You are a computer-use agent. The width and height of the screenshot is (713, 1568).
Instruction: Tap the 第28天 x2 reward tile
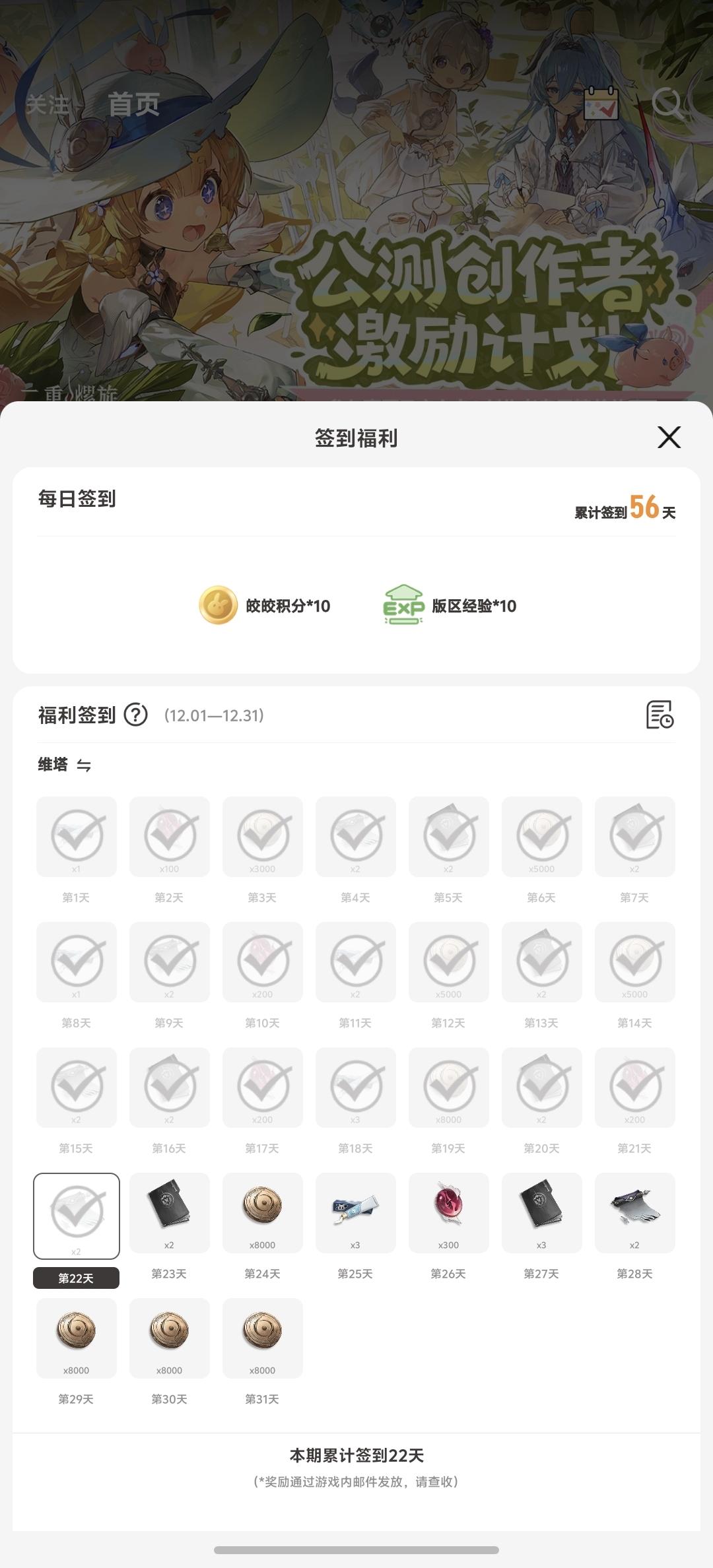[635, 1212]
